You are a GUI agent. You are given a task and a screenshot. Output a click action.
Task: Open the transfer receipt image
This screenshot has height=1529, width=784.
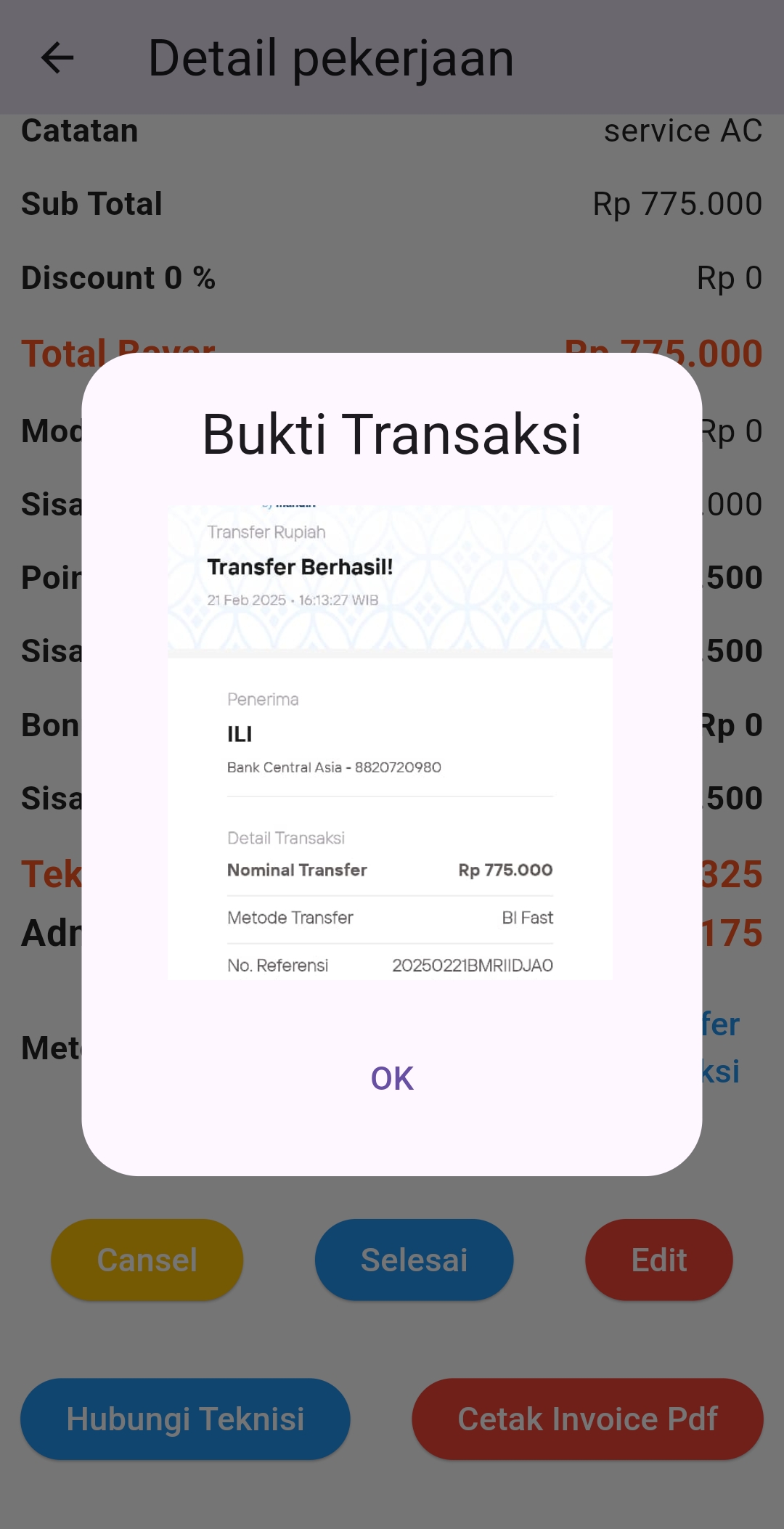tap(390, 742)
